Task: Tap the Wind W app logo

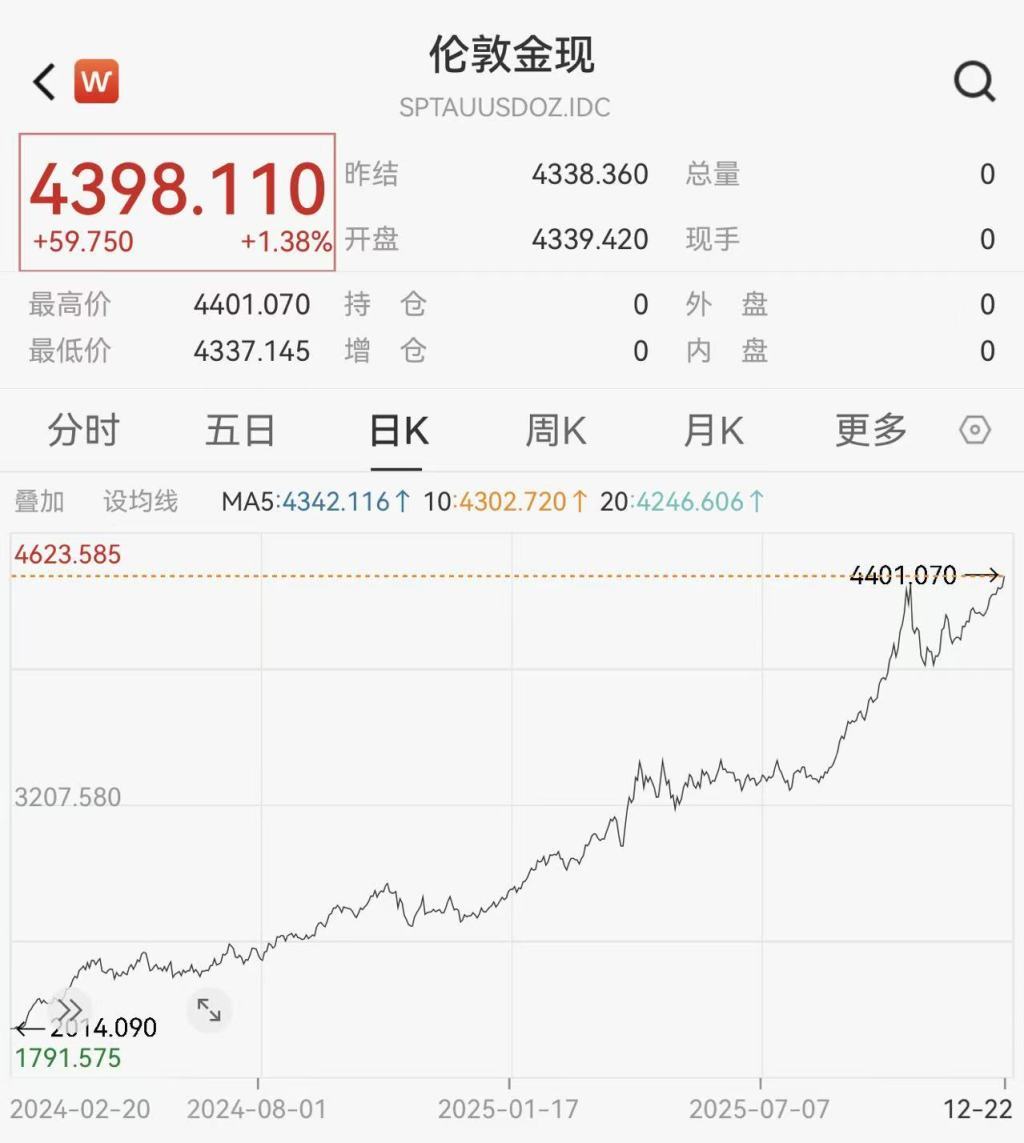Action: tap(96, 83)
